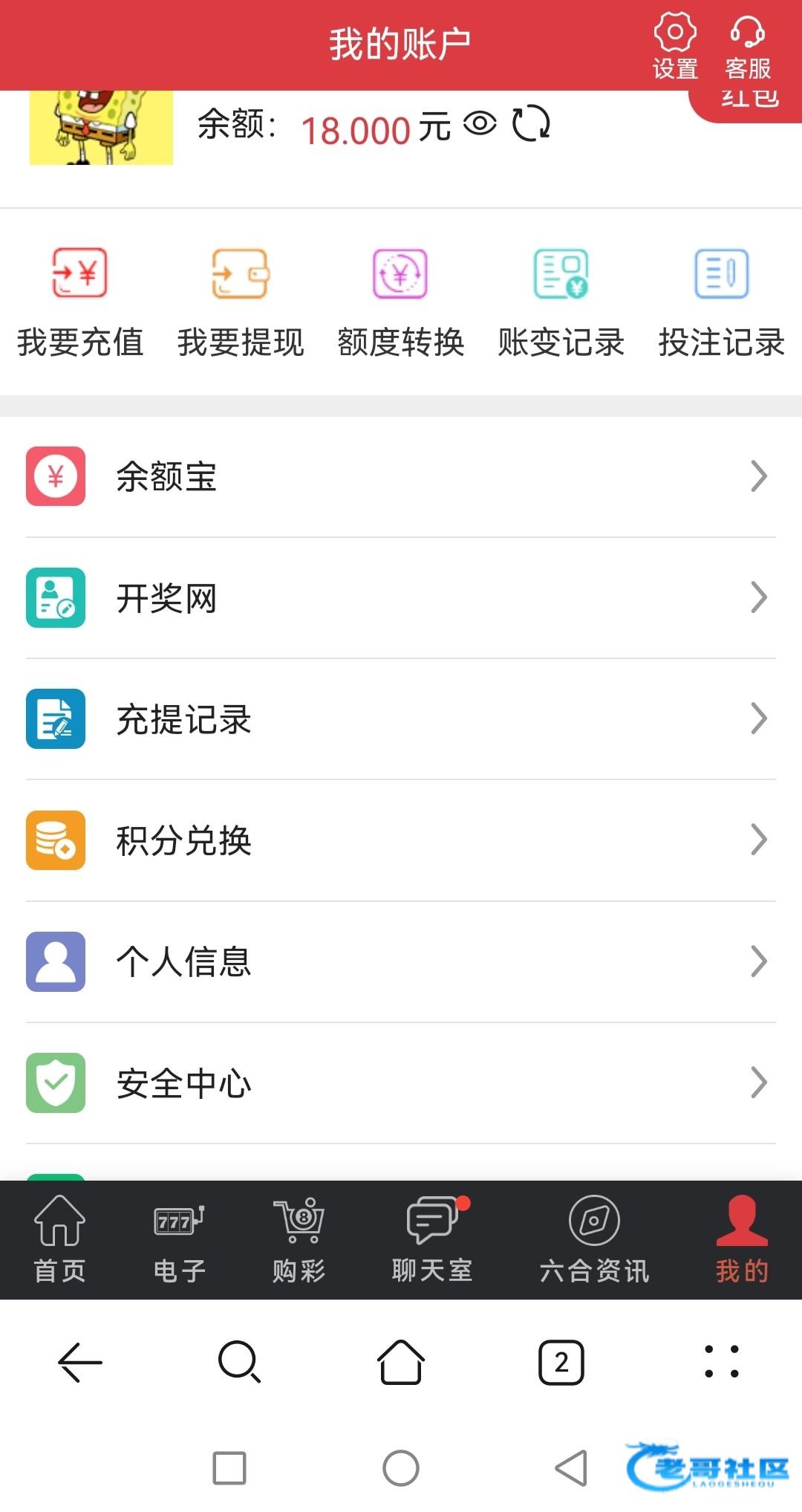The image size is (802, 1512).
Task: Switch to the 电子 tab
Action: [179, 1239]
